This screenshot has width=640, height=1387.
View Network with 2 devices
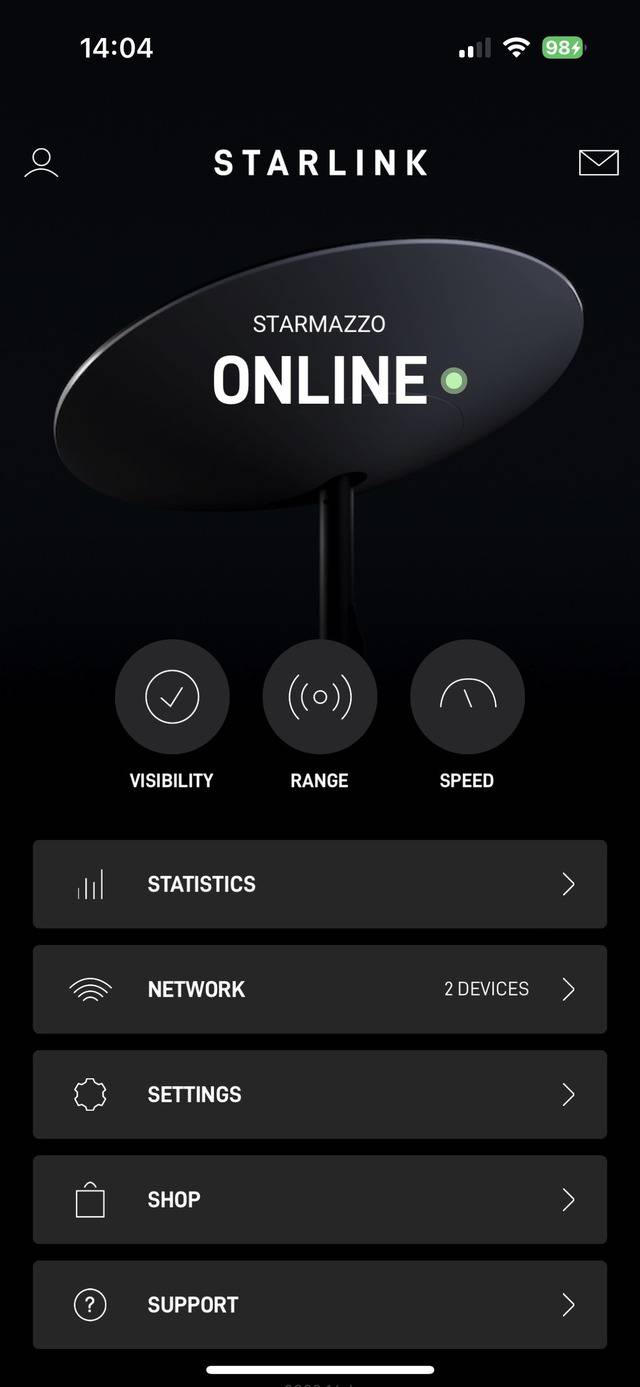(320, 989)
